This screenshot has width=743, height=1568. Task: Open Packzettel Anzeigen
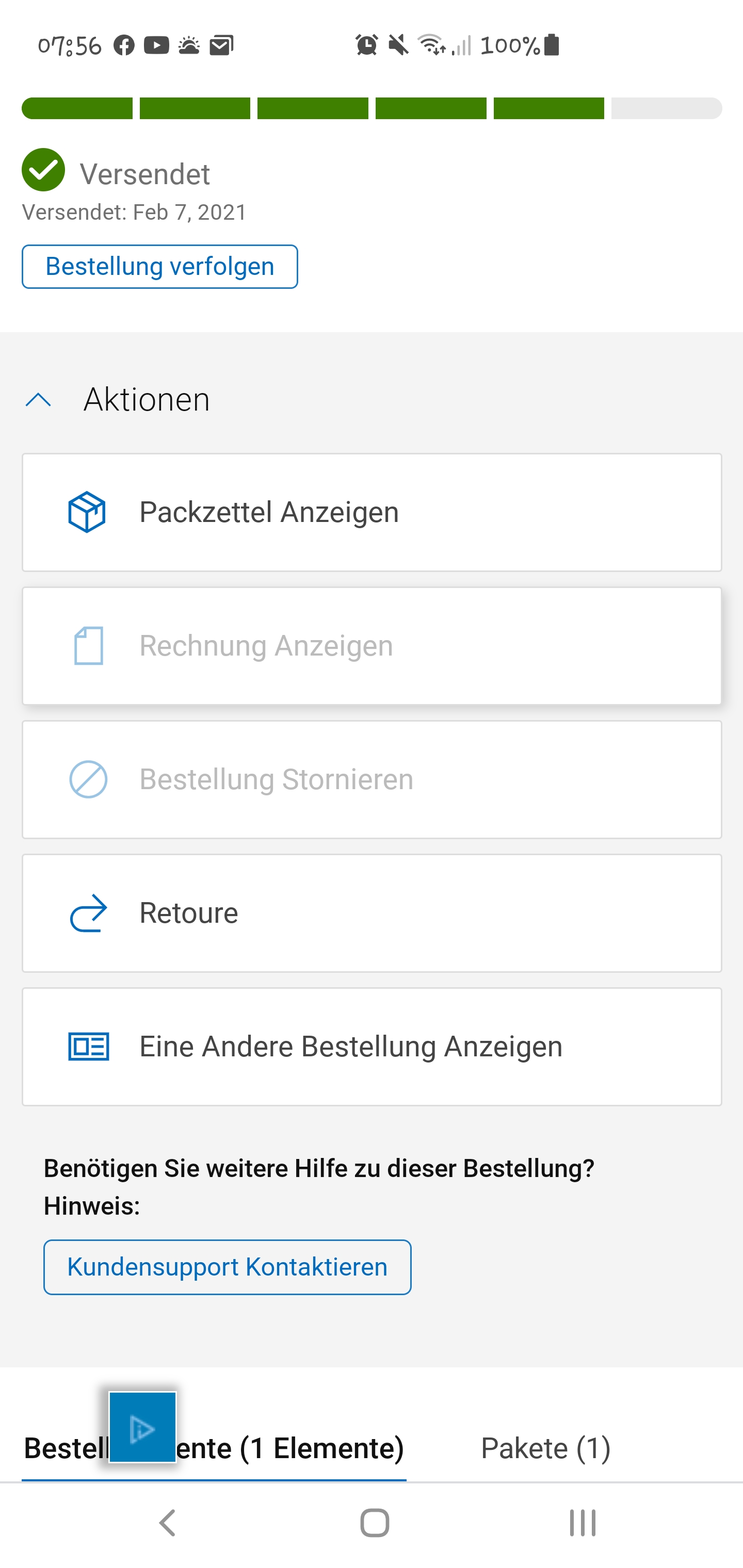pyautogui.click(x=372, y=512)
